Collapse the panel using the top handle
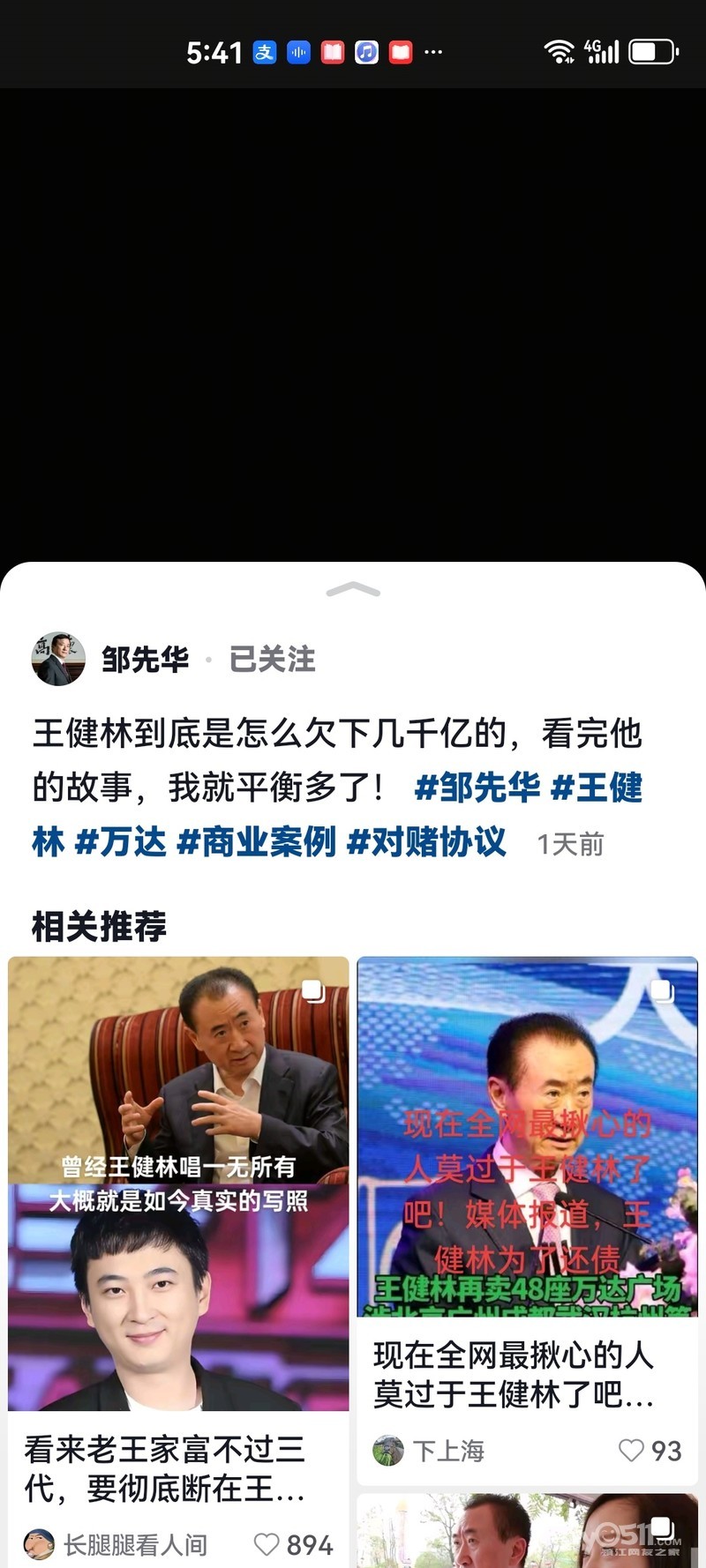Screen dimensions: 706x1568 coord(353,589)
